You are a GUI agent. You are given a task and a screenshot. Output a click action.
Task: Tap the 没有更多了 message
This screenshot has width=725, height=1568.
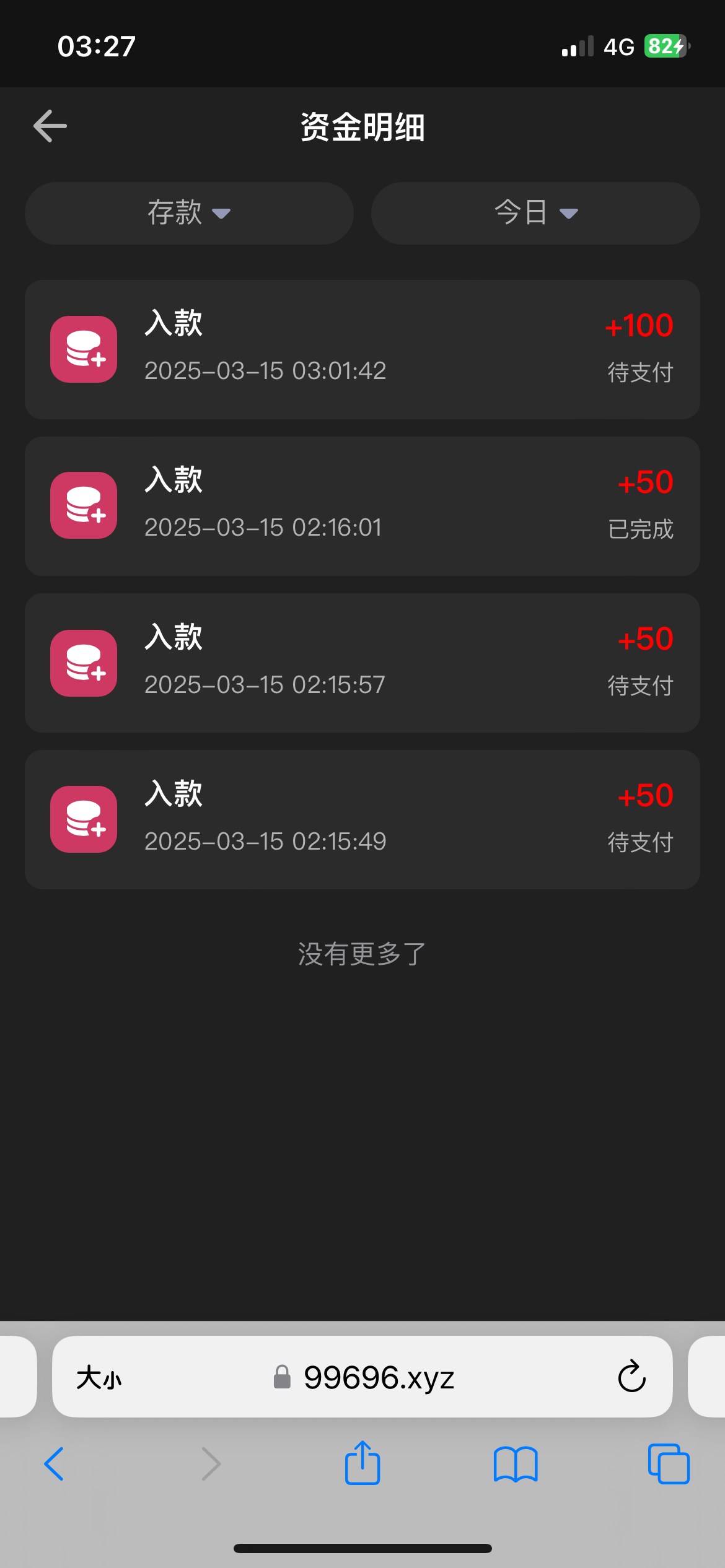tap(362, 954)
